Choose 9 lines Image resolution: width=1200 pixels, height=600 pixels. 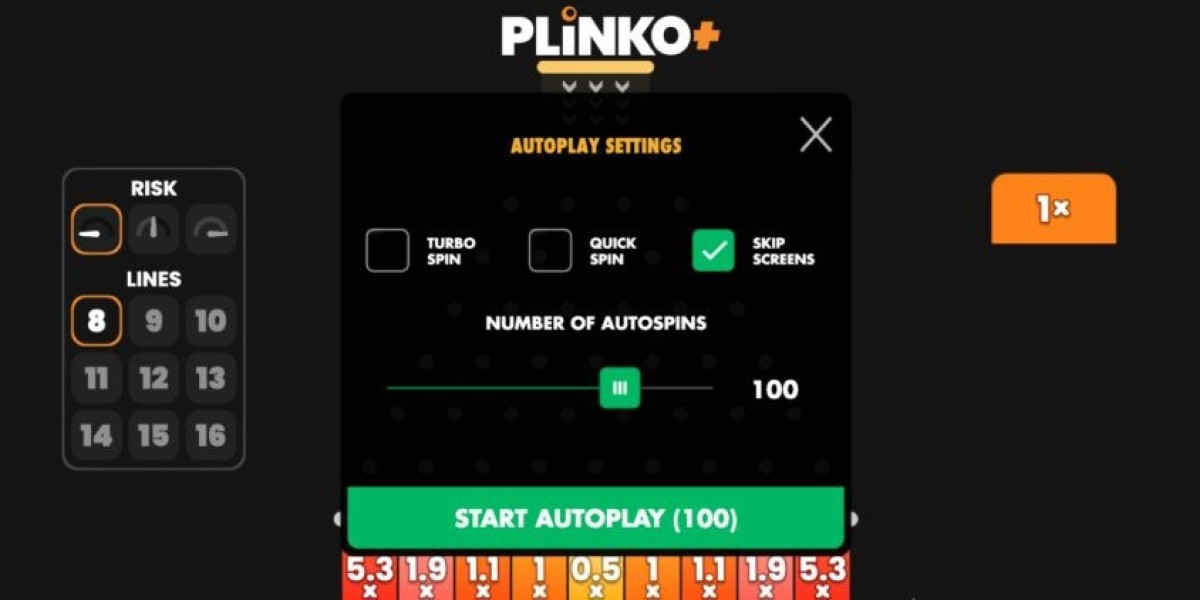click(x=153, y=321)
